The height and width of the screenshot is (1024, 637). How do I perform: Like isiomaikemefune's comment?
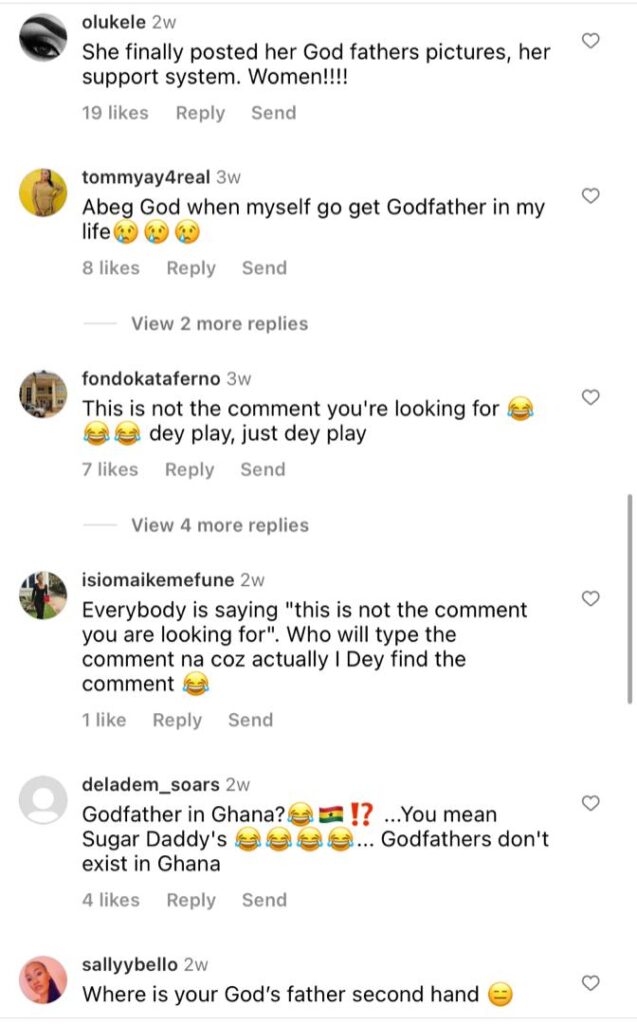[x=590, y=599]
